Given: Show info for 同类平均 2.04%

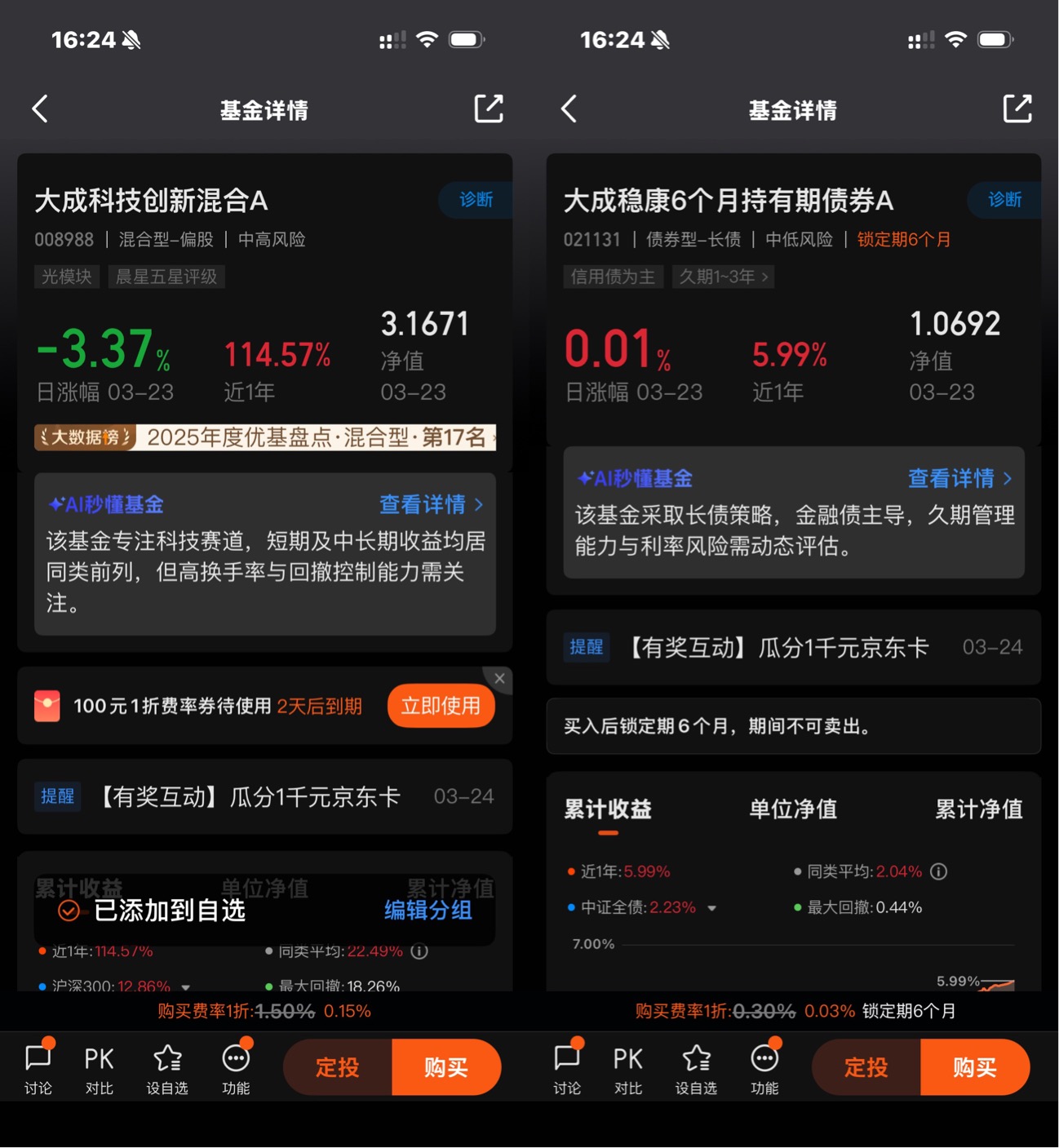Looking at the screenshot, I should (939, 871).
